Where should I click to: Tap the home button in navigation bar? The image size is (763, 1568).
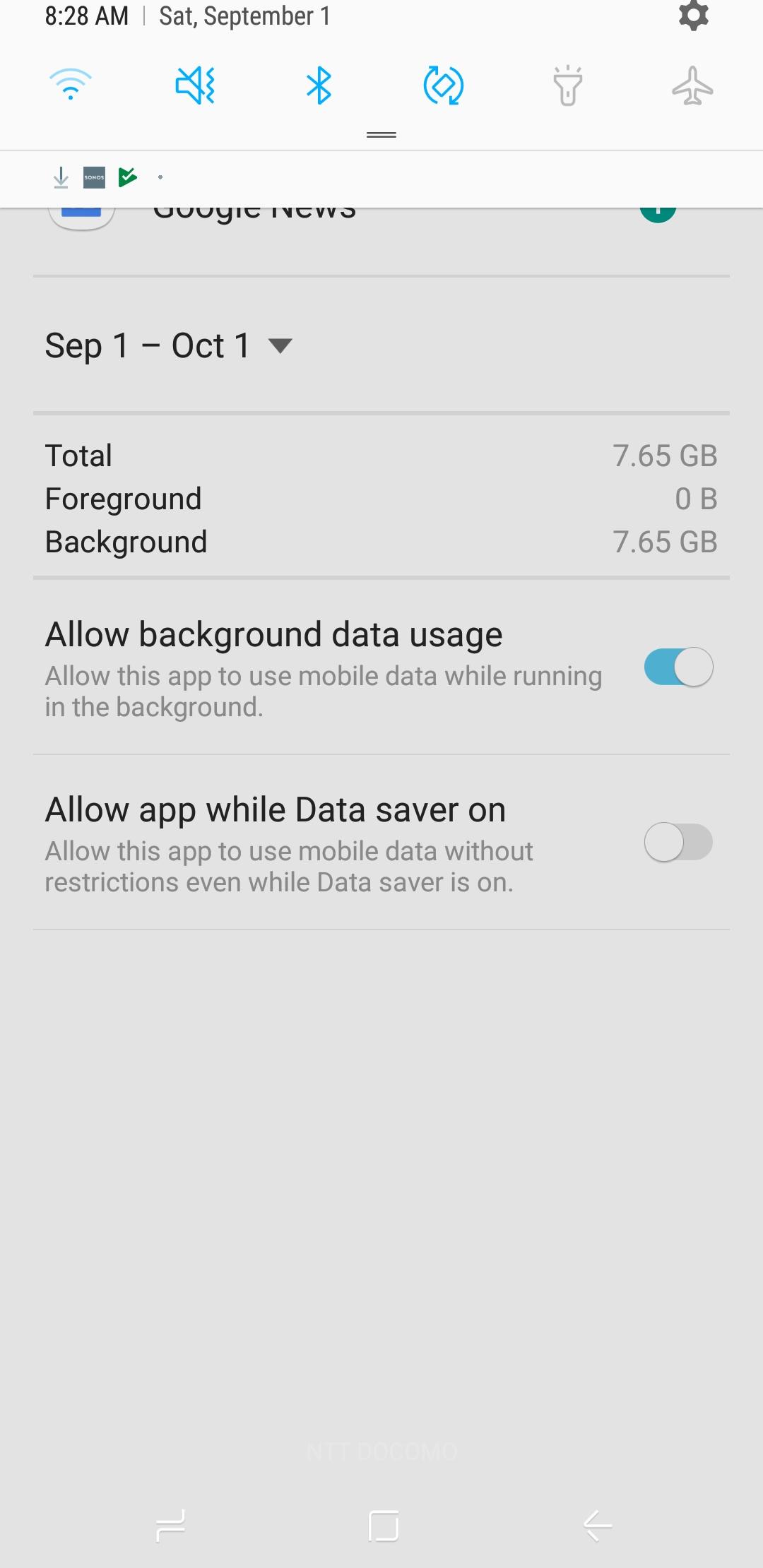[383, 1526]
